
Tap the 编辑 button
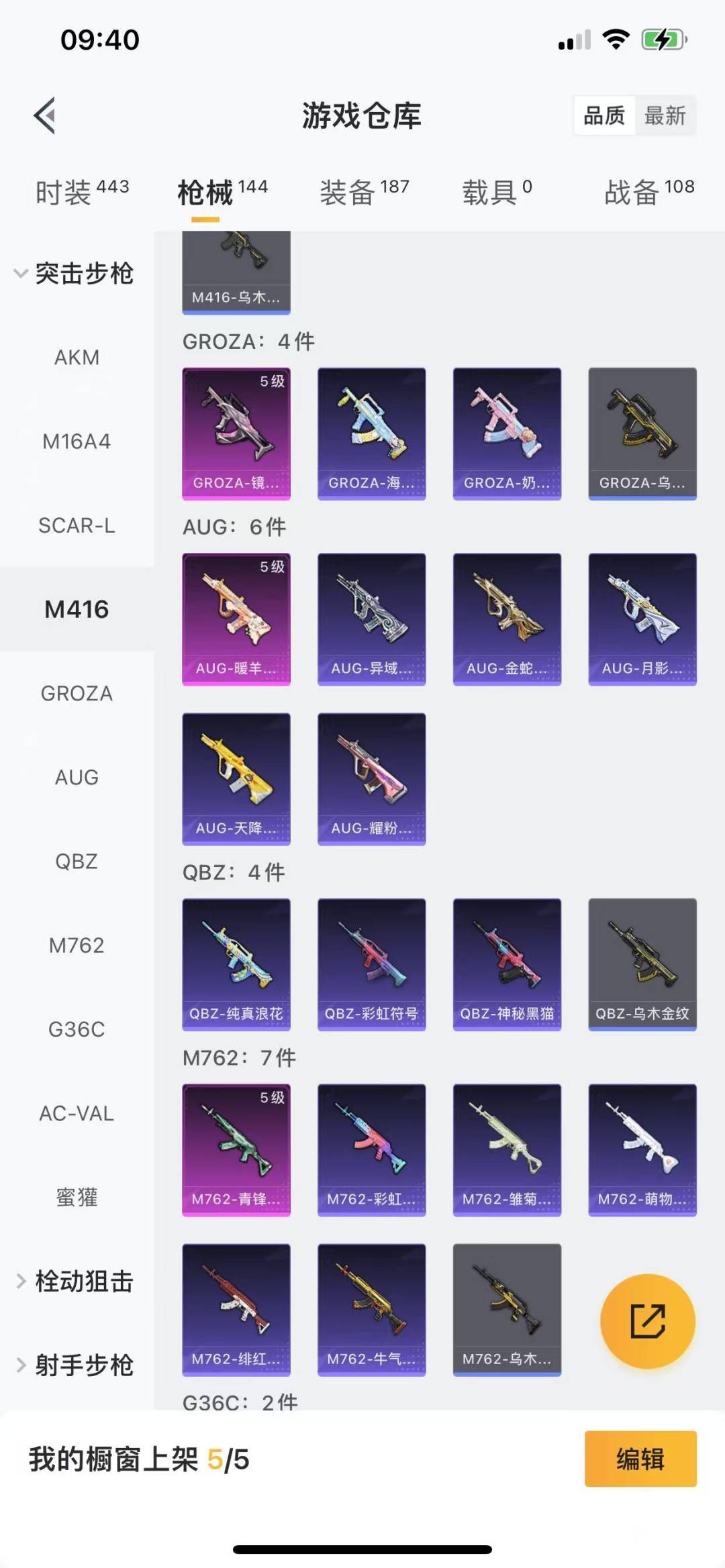click(640, 1459)
